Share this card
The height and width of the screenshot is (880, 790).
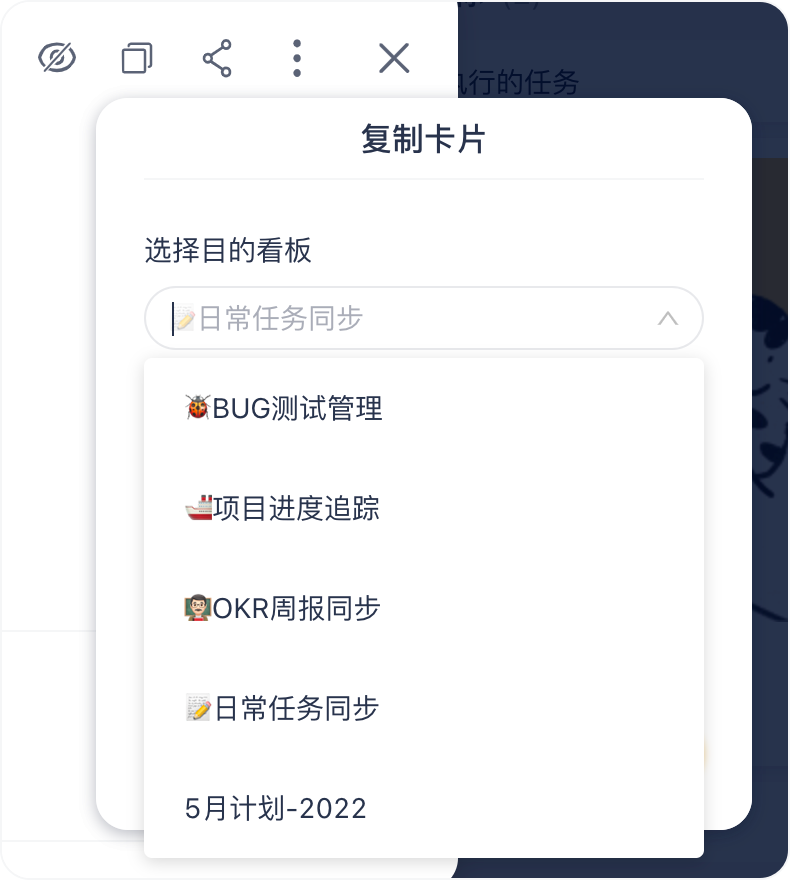click(217, 59)
